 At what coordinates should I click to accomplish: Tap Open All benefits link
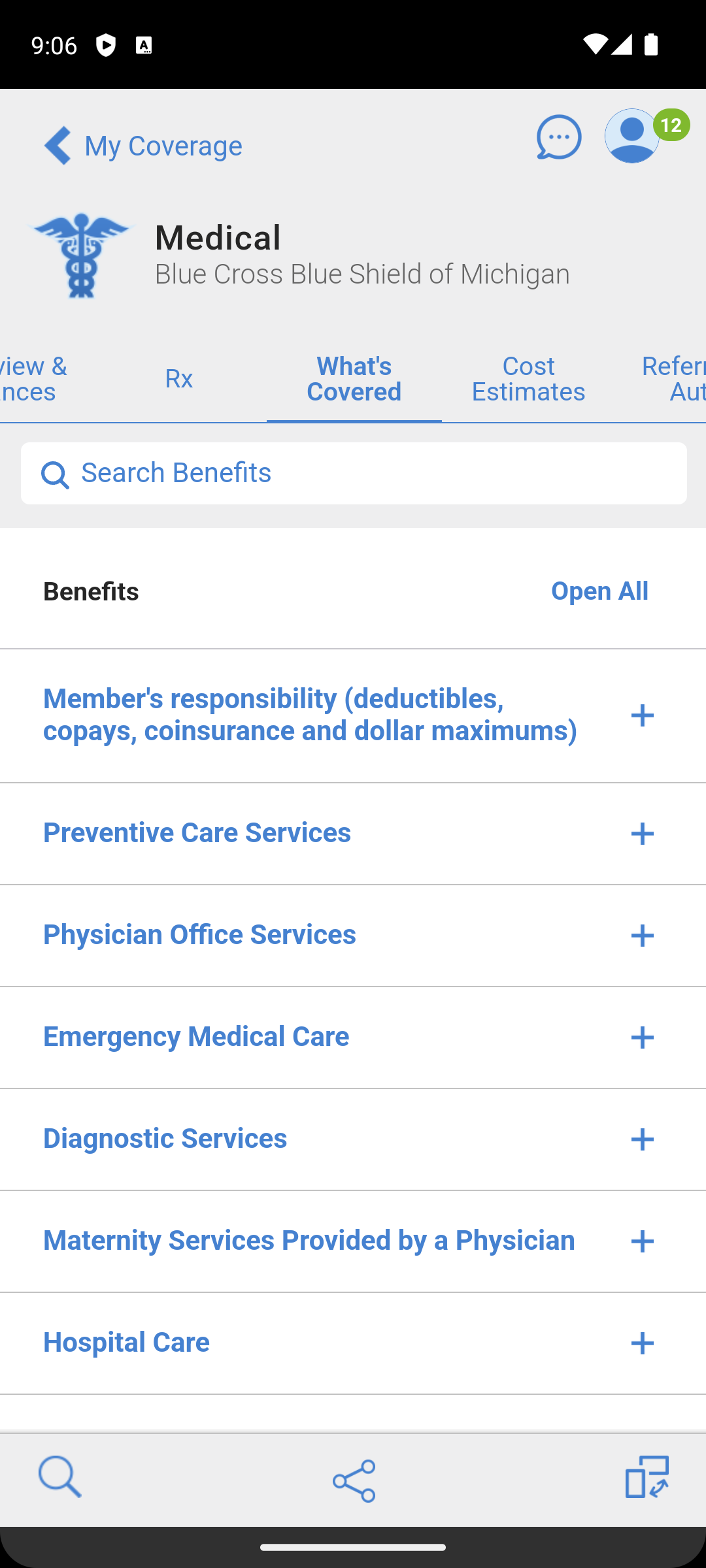599,591
